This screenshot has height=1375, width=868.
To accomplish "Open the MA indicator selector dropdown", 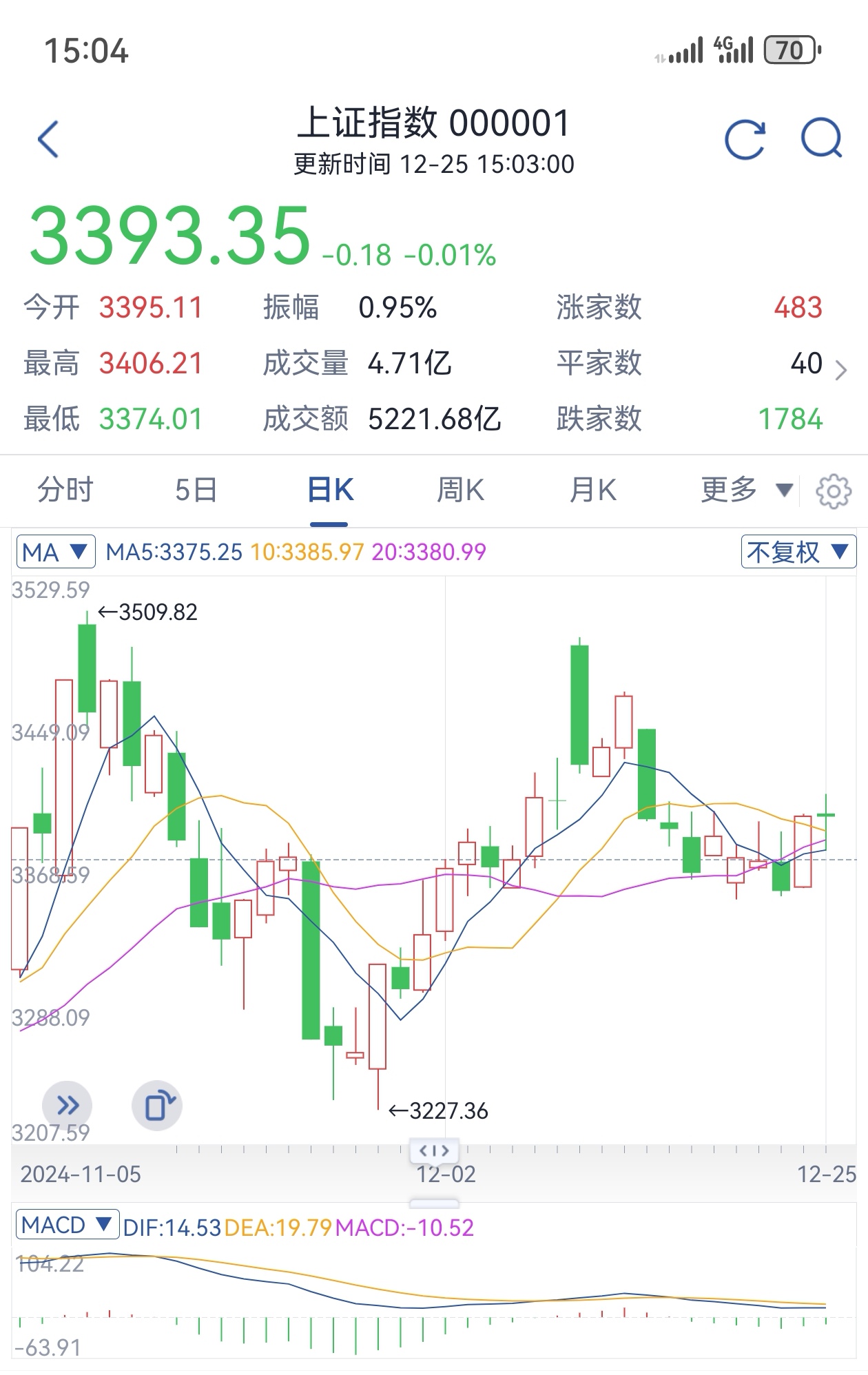I will 55,551.
